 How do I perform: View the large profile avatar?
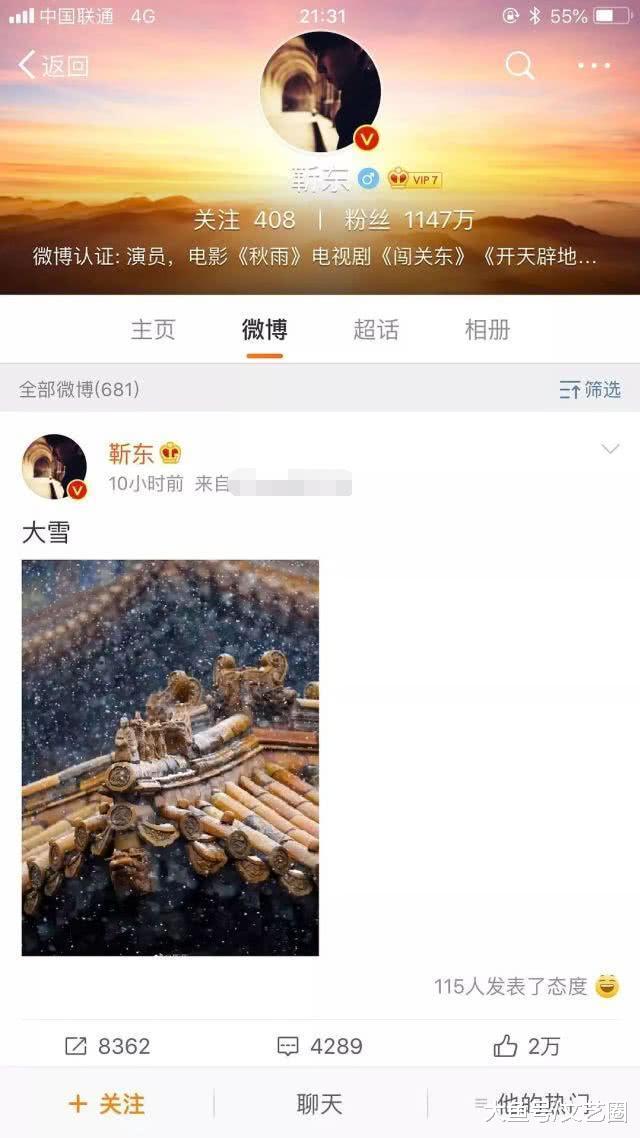point(320,92)
